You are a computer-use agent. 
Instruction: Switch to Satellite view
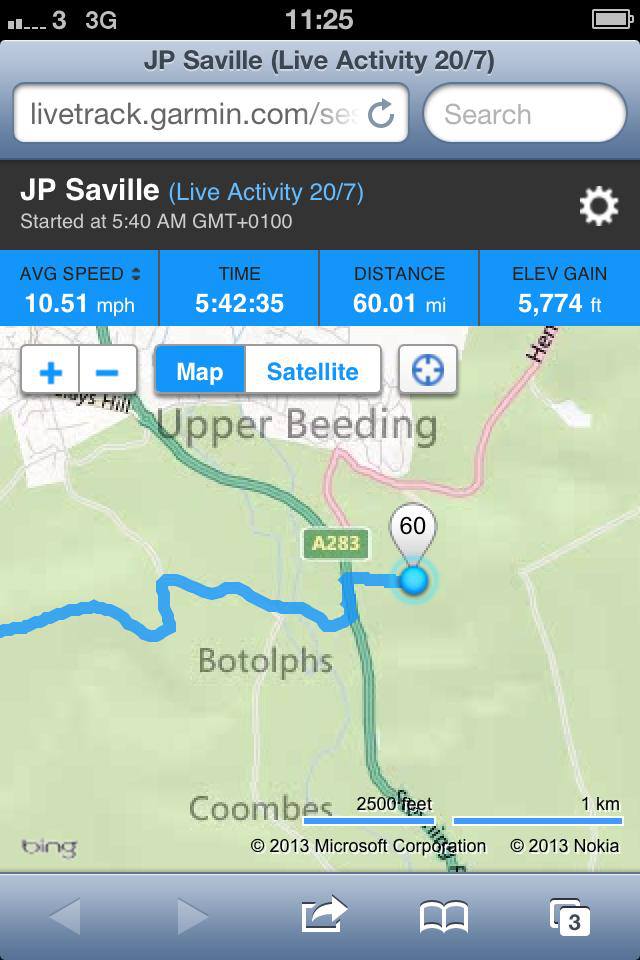point(312,372)
